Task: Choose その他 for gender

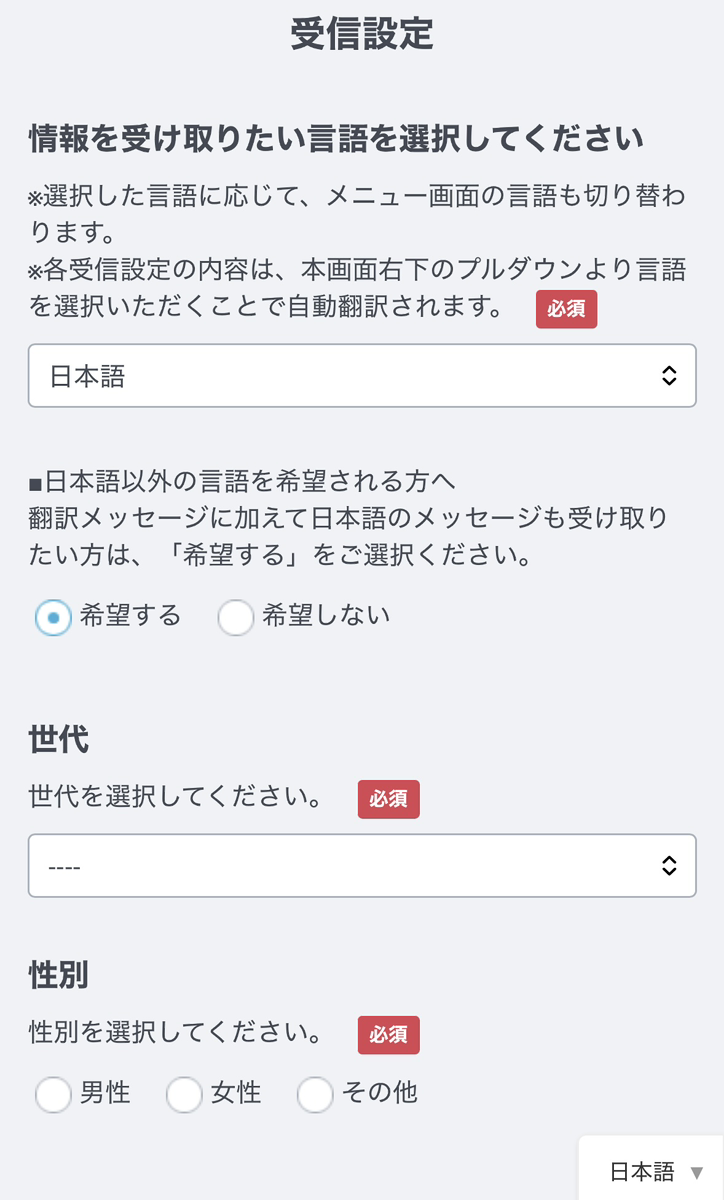Action: coord(315,1095)
